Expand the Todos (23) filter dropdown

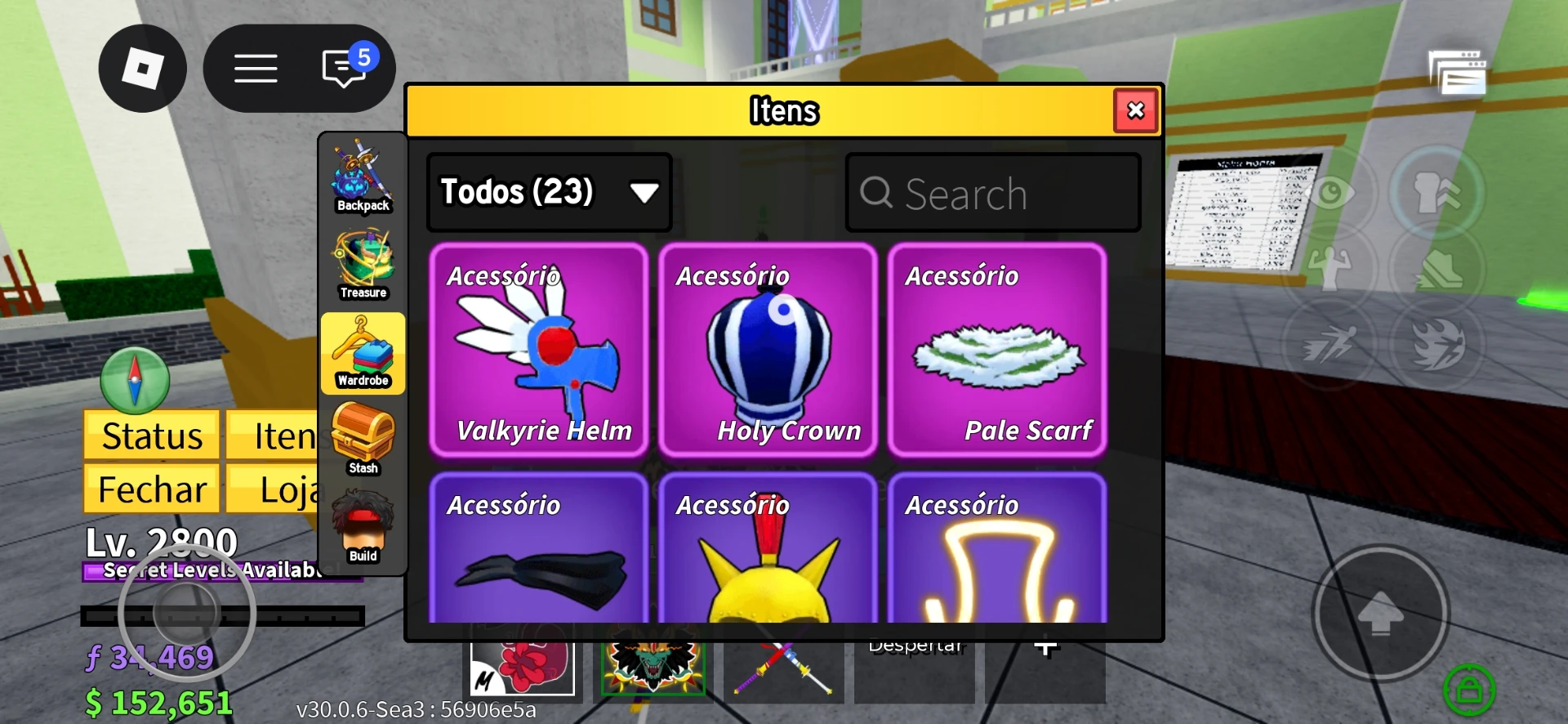pos(550,192)
